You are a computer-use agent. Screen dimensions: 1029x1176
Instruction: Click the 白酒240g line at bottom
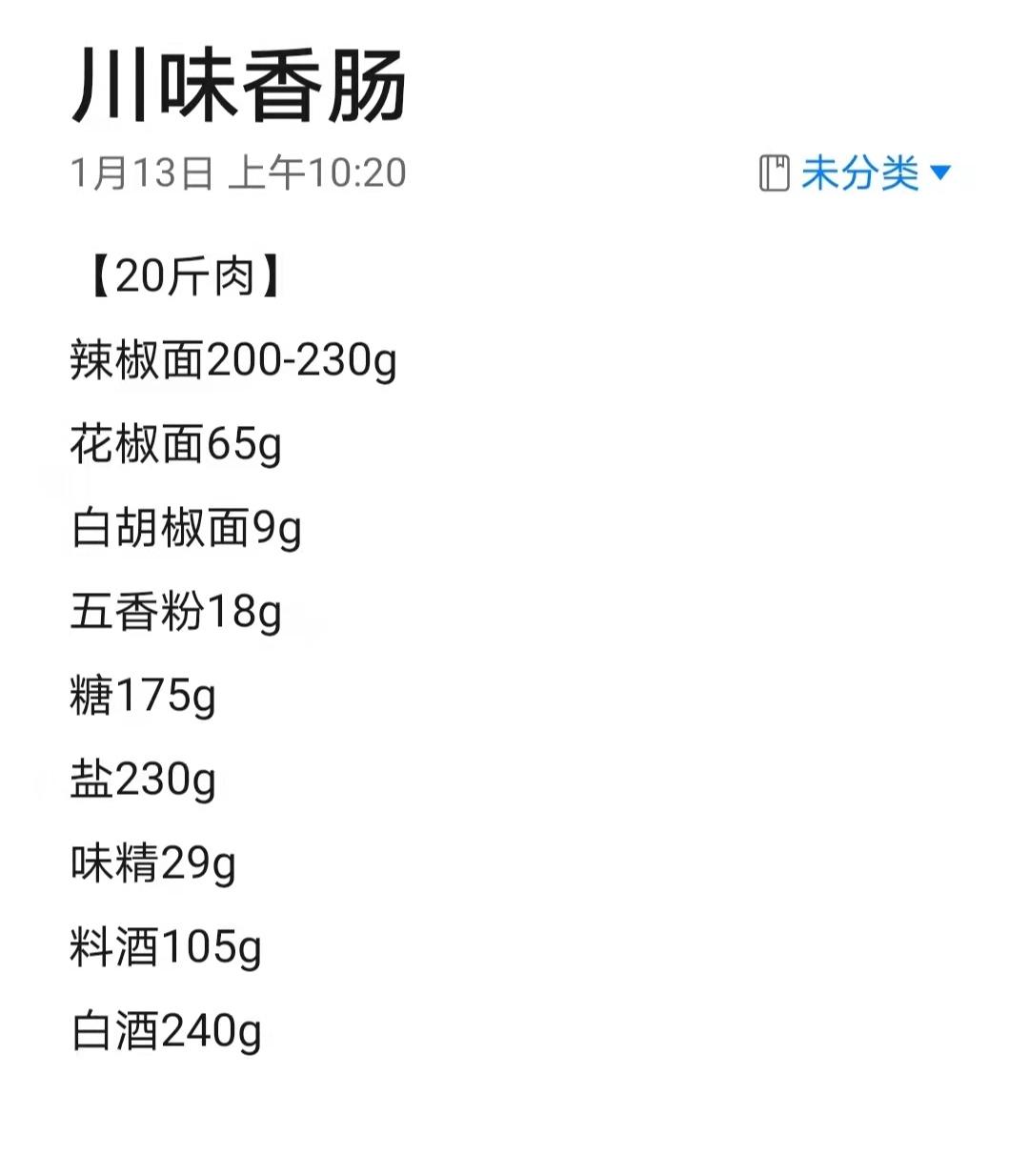pyautogui.click(x=168, y=1029)
